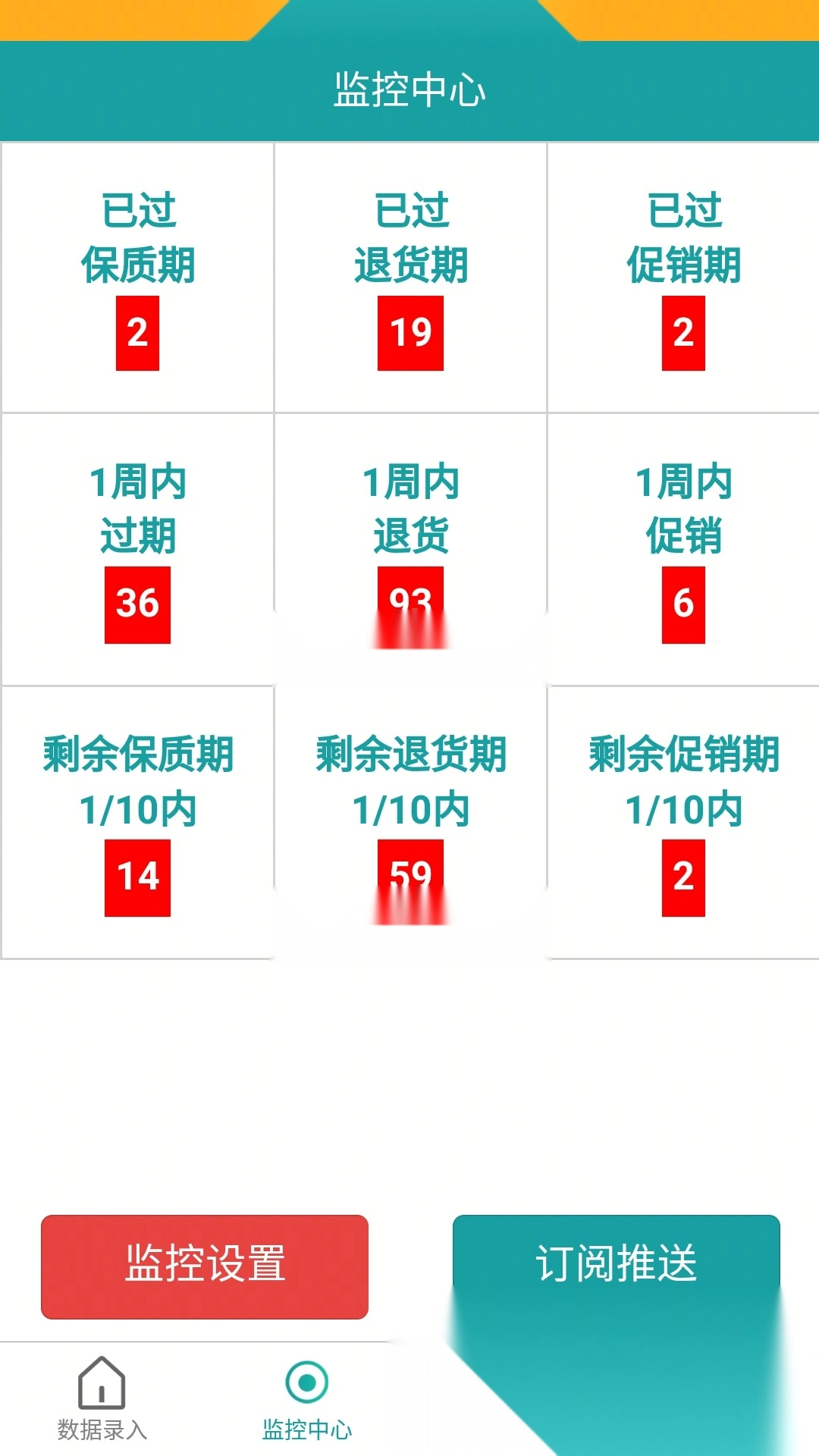The image size is (819, 1456).
Task: Open the 已过退货期 tile
Action: tap(410, 278)
